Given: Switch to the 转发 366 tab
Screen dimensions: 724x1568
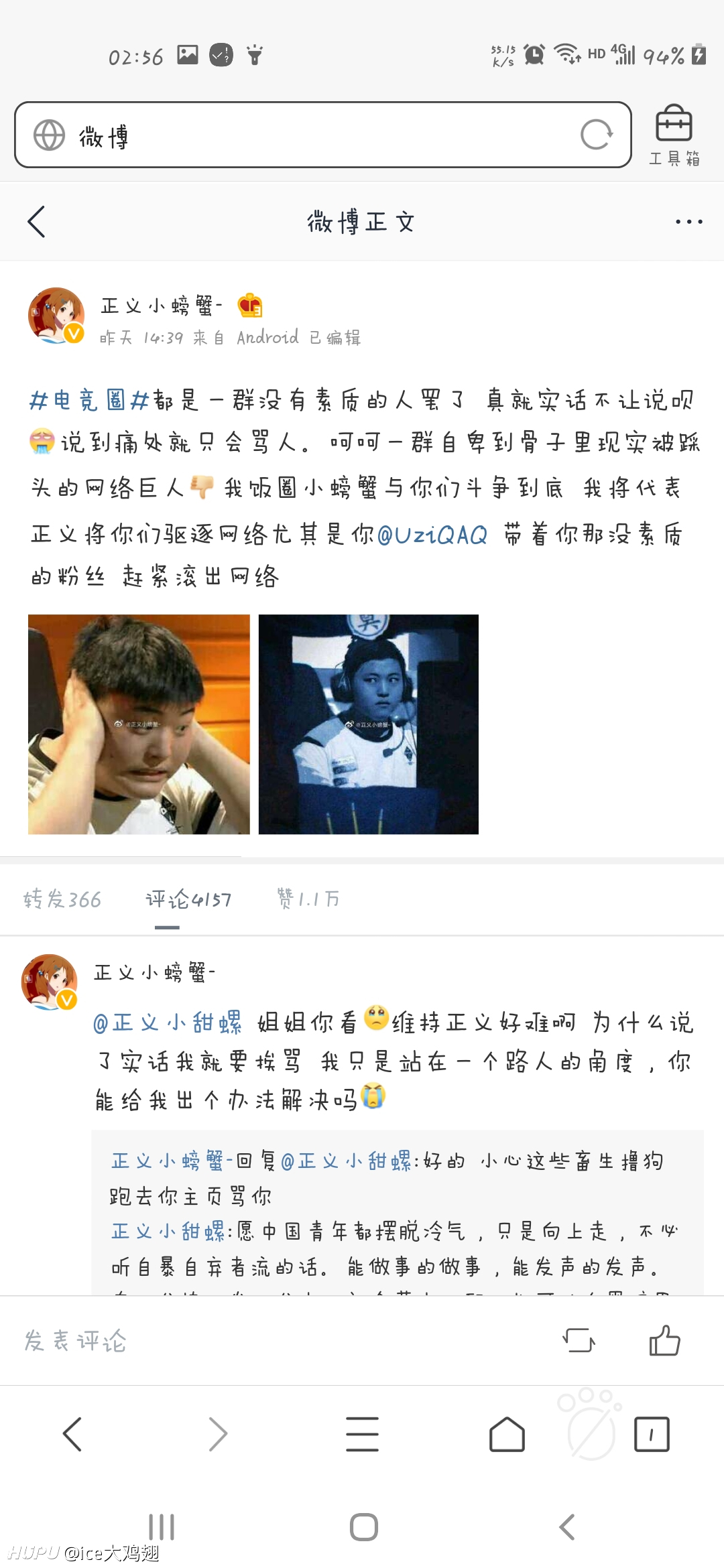Looking at the screenshot, I should [62, 899].
